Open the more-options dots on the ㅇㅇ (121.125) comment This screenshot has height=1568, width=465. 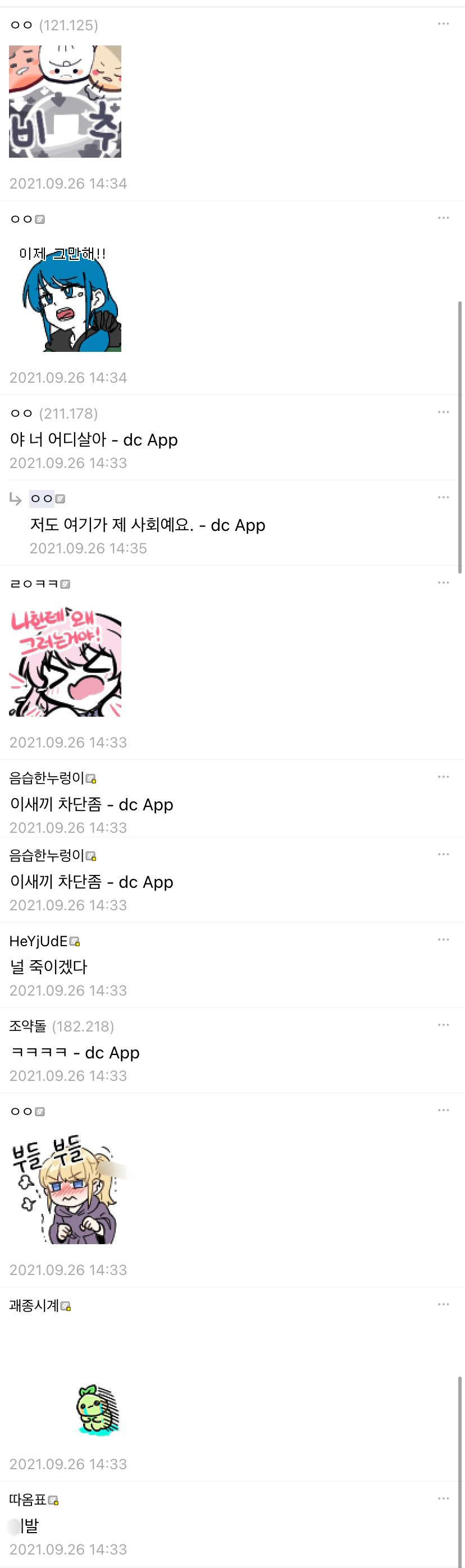pyautogui.click(x=443, y=24)
